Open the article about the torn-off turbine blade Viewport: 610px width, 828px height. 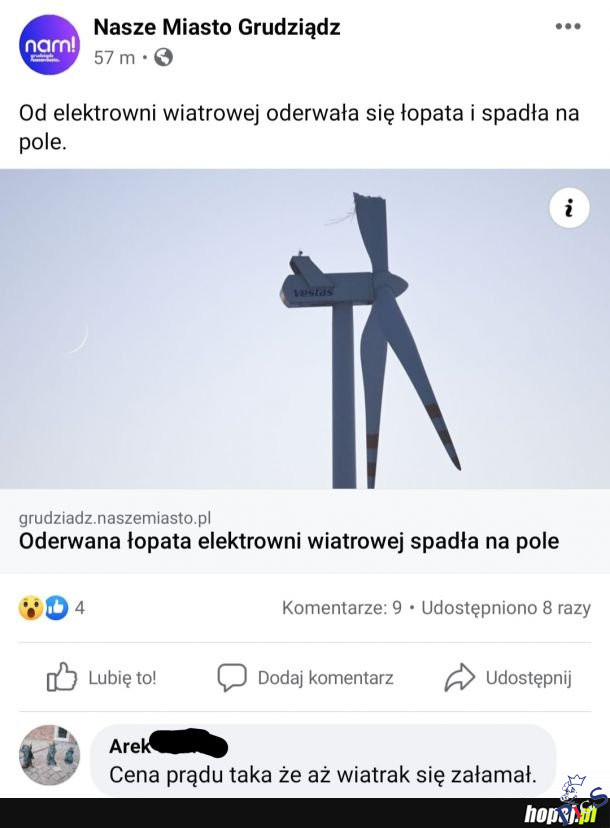point(289,542)
